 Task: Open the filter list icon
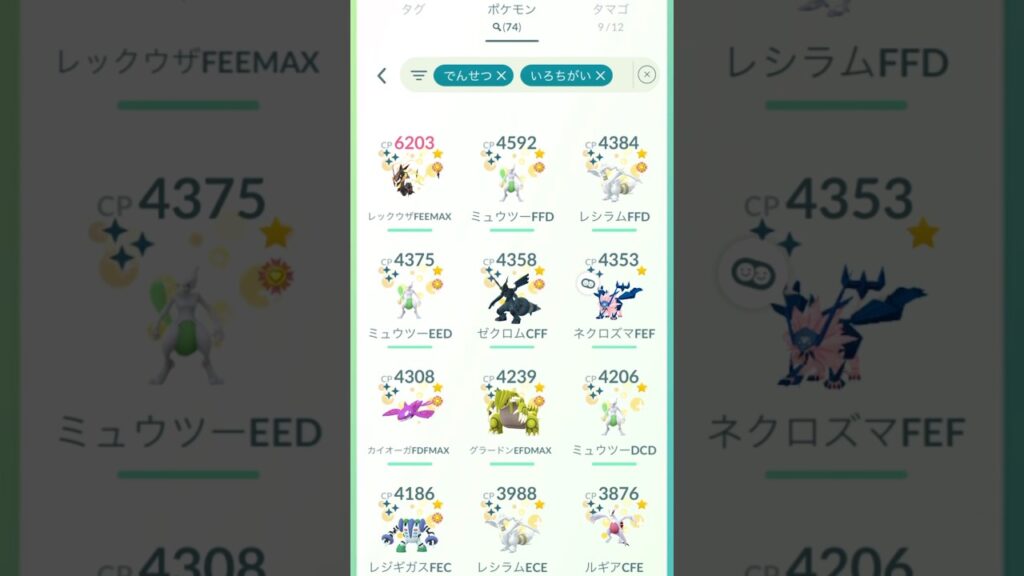point(418,75)
